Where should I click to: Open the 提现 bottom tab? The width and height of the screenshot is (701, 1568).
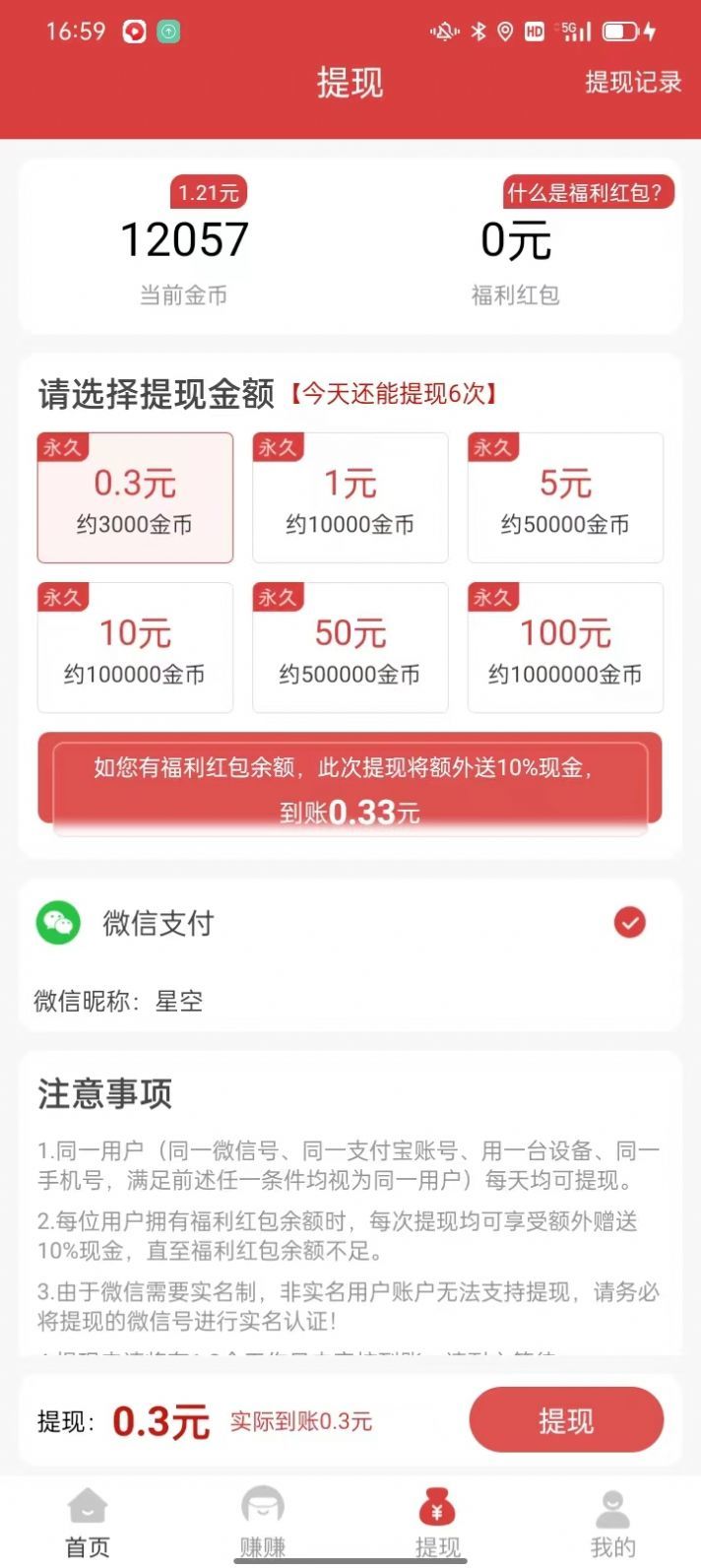pyautogui.click(x=437, y=1523)
